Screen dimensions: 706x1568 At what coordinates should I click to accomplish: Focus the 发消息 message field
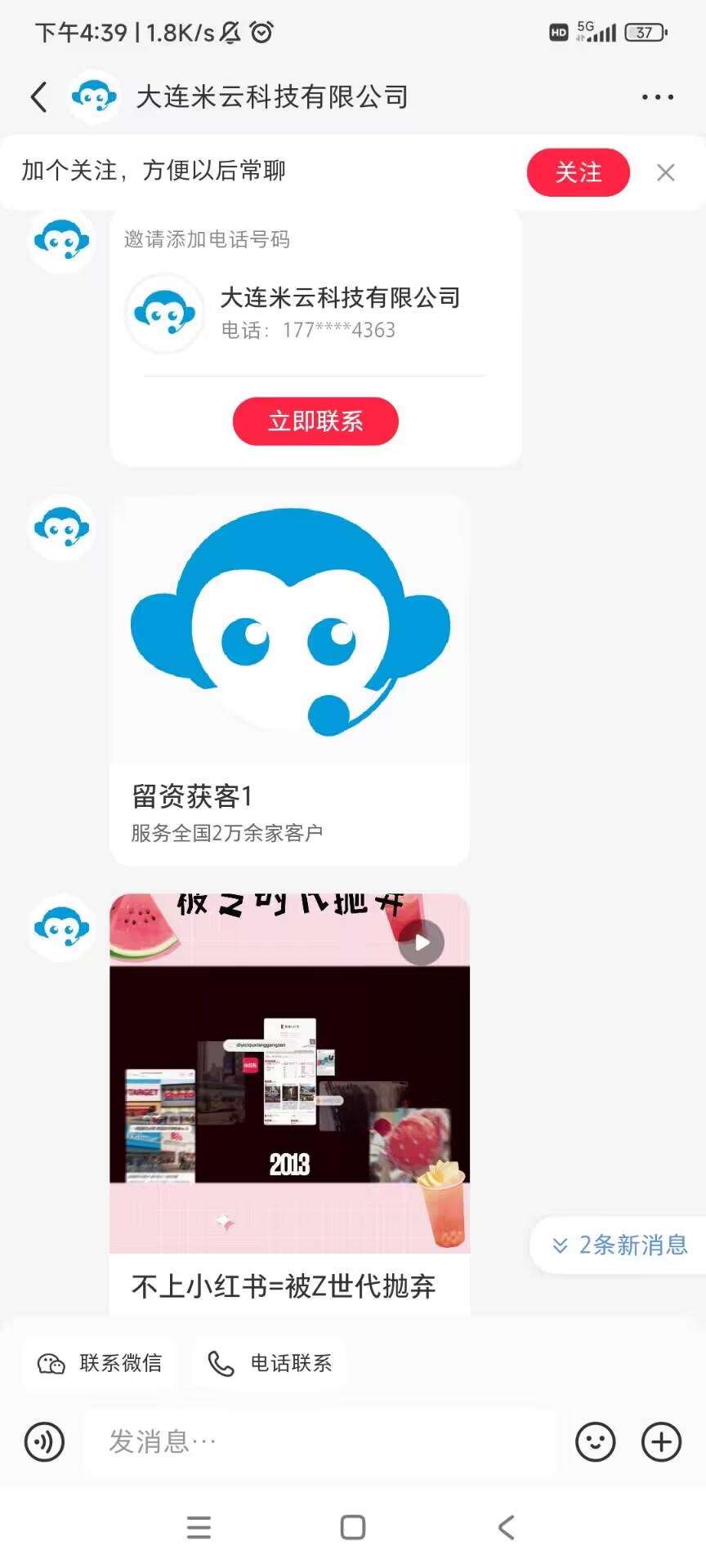pyautogui.click(x=319, y=1441)
